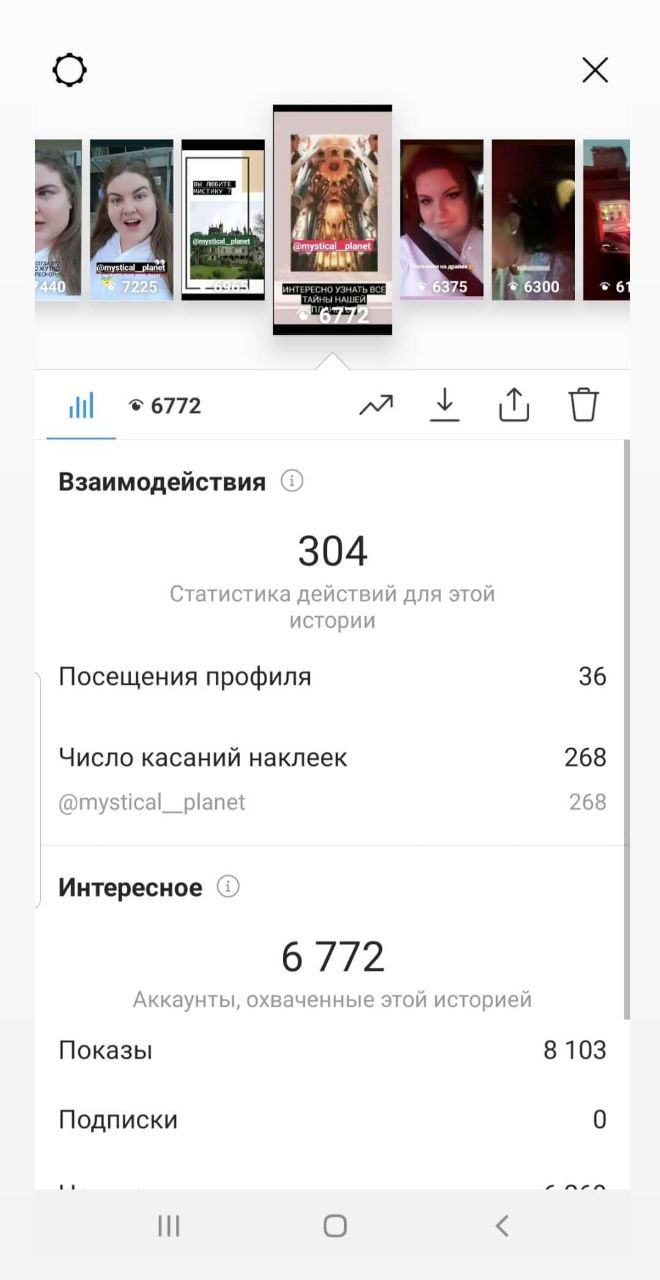The width and height of the screenshot is (660, 1280).
Task: Select the story thumbnail with 7225 views
Action: [131, 220]
